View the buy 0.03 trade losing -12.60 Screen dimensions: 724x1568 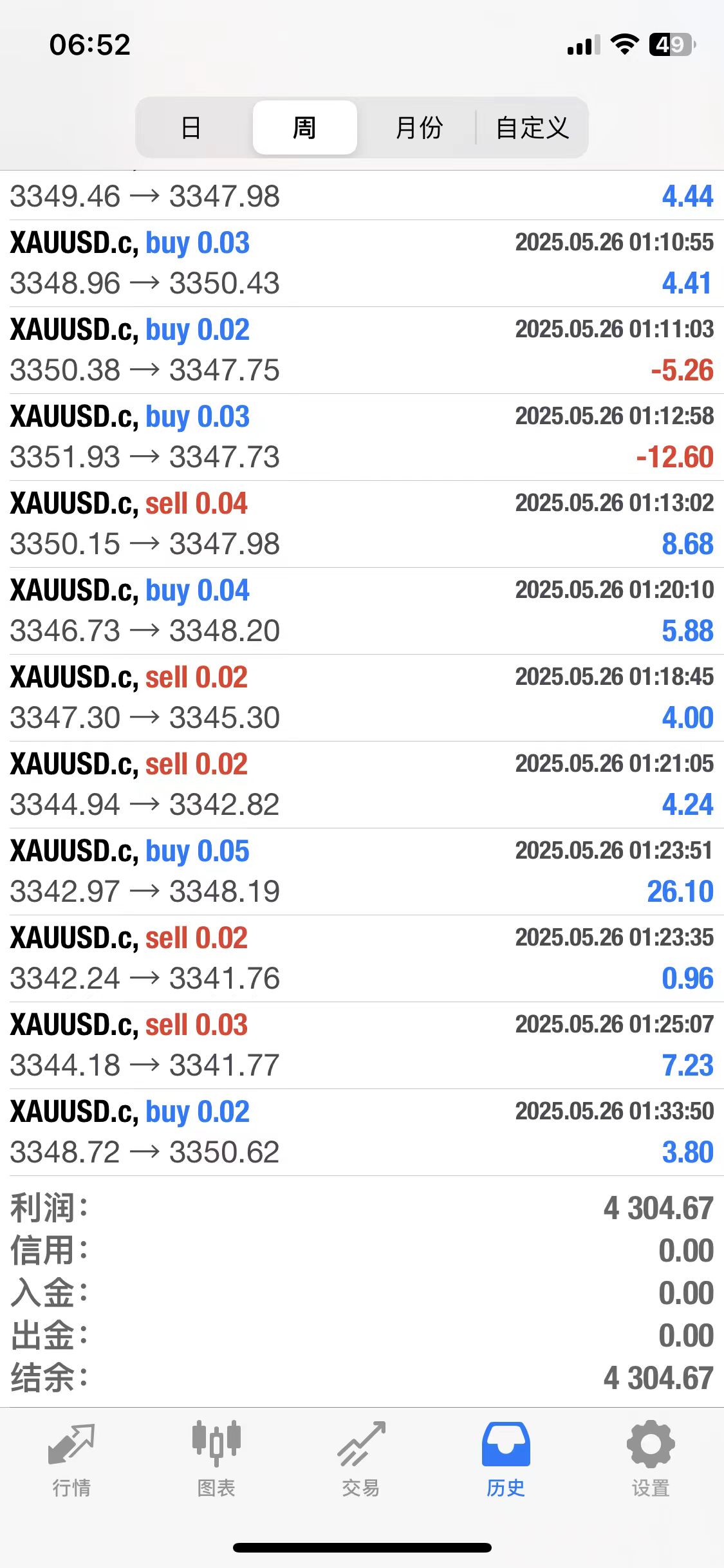tap(362, 437)
